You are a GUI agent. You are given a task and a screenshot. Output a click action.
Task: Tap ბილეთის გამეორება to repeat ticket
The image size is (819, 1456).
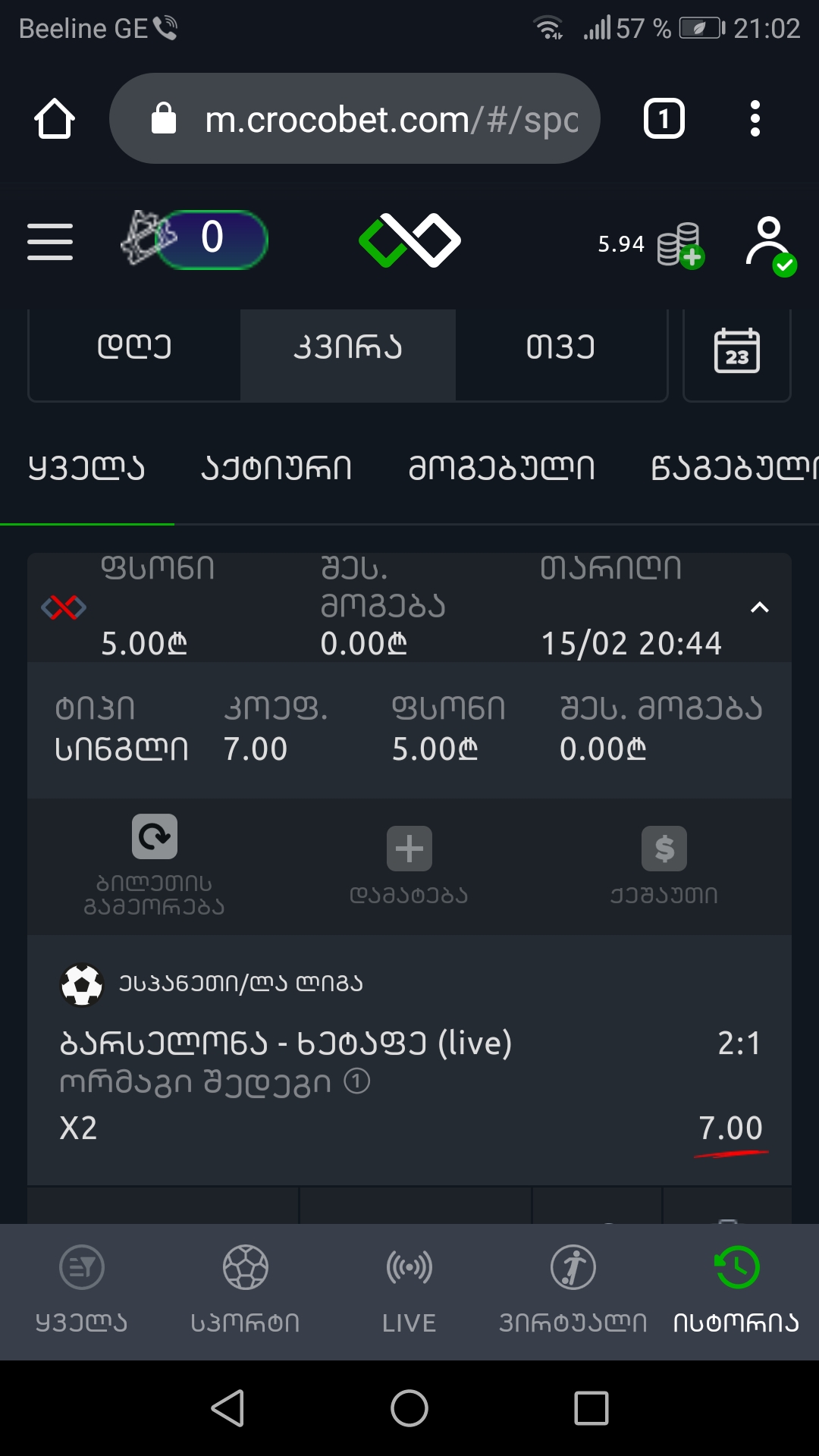coord(155,864)
